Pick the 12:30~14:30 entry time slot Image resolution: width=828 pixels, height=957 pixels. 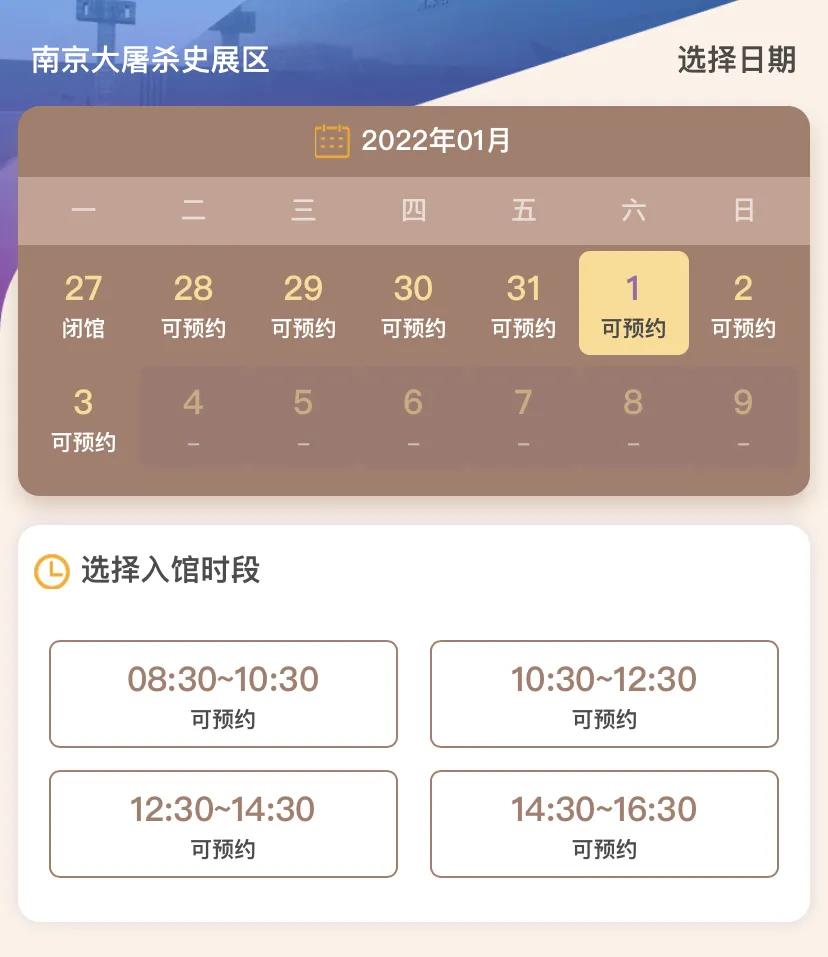[223, 824]
